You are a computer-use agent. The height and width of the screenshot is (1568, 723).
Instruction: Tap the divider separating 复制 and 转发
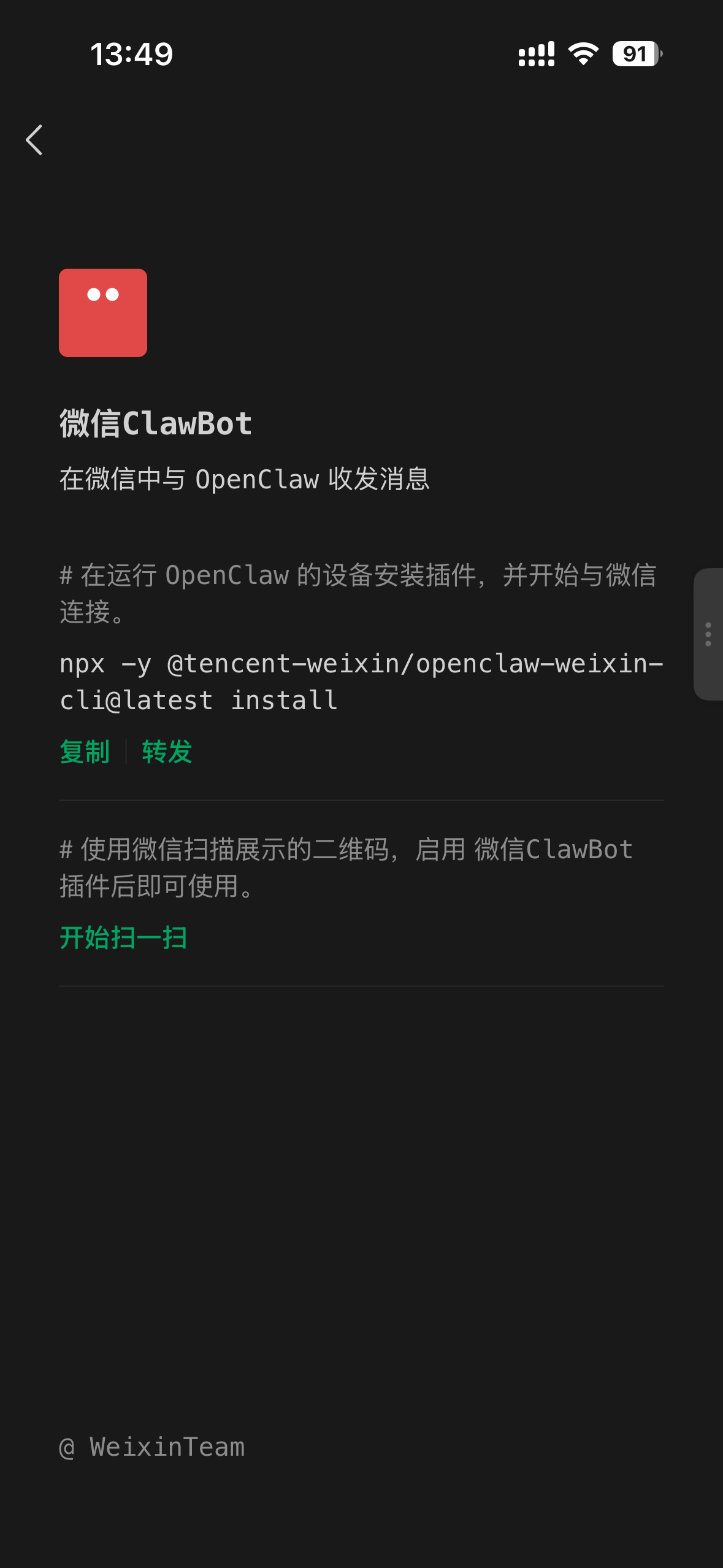(x=126, y=752)
